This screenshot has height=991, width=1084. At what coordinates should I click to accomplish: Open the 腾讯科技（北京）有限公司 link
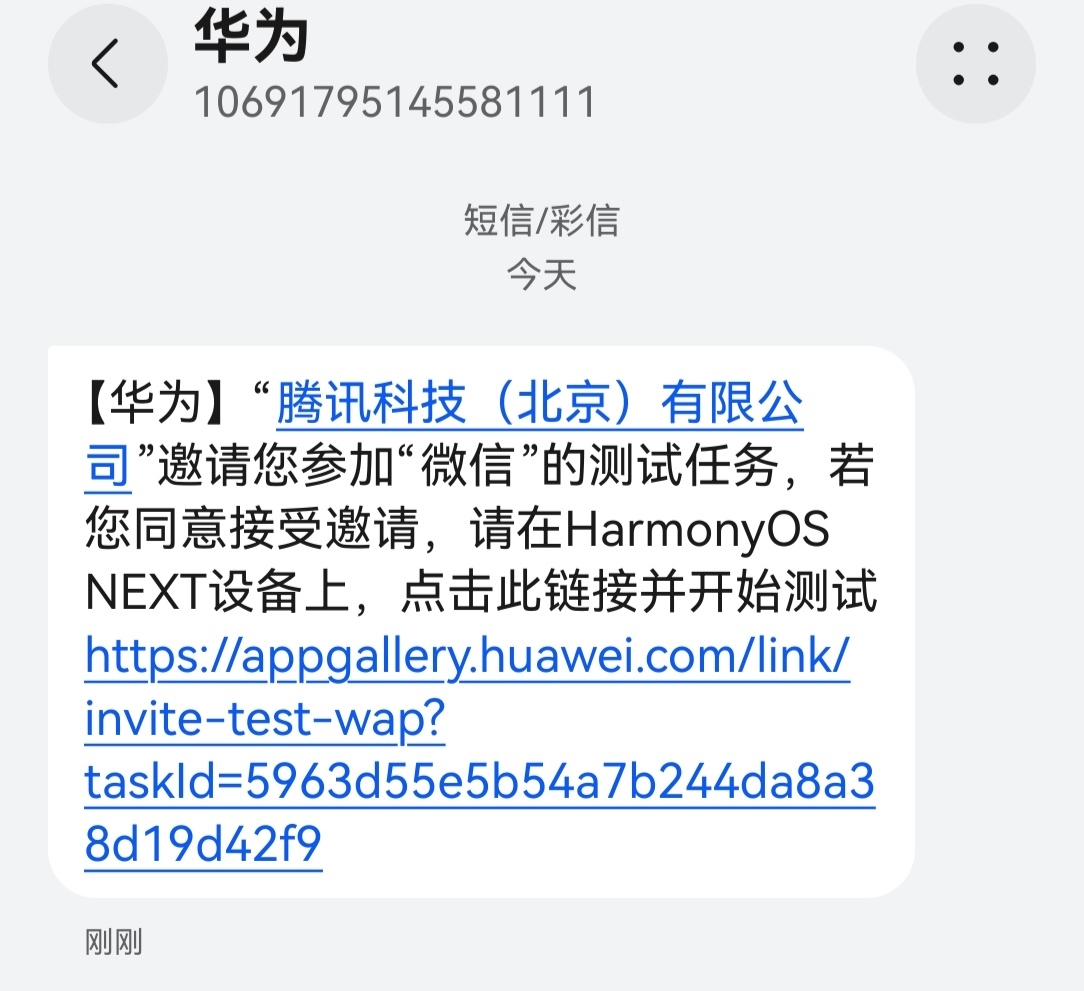pyautogui.click(x=540, y=405)
